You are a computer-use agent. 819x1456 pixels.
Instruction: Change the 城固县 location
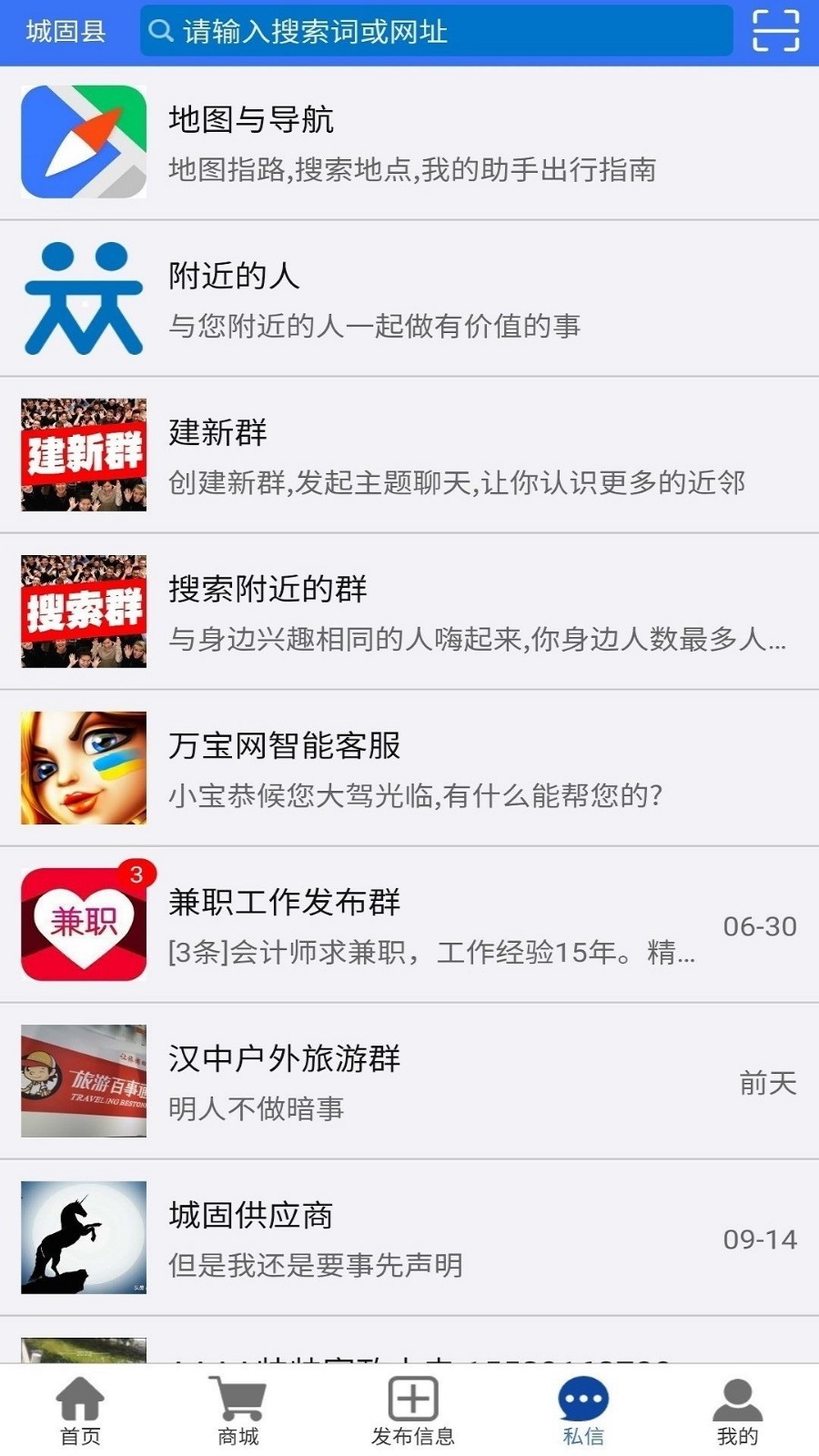pos(66,32)
